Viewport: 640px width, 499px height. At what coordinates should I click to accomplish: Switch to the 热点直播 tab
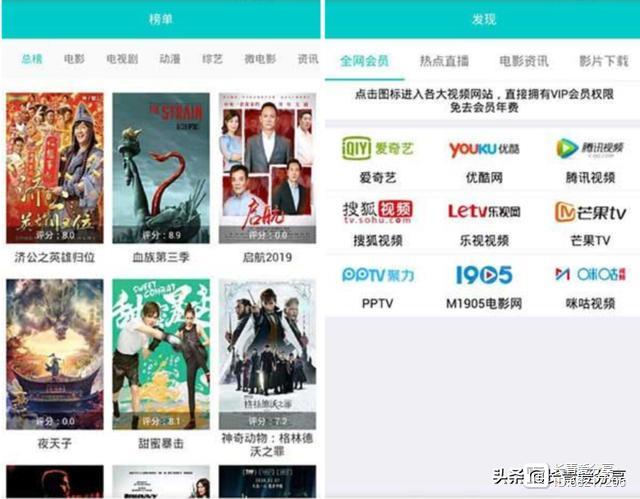(x=444, y=61)
